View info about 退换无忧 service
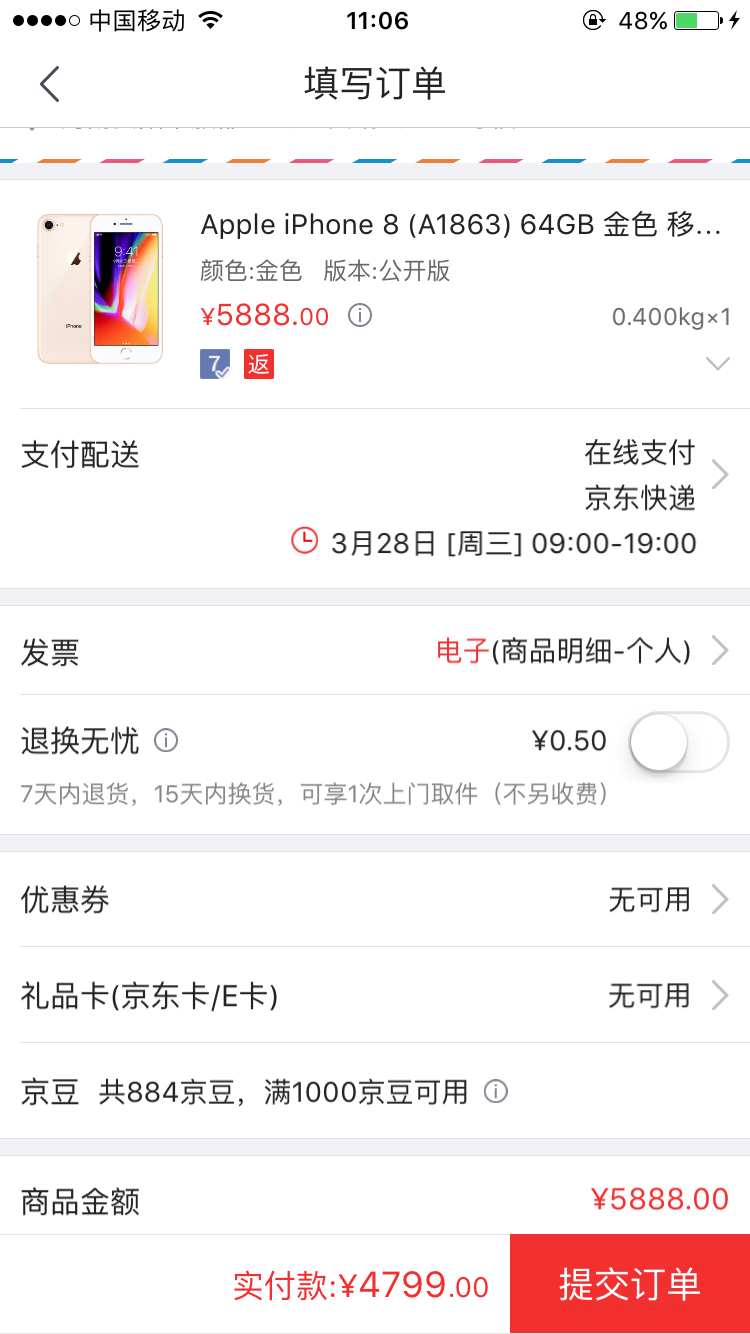Viewport: 750px width, 1334px height. [x=166, y=741]
